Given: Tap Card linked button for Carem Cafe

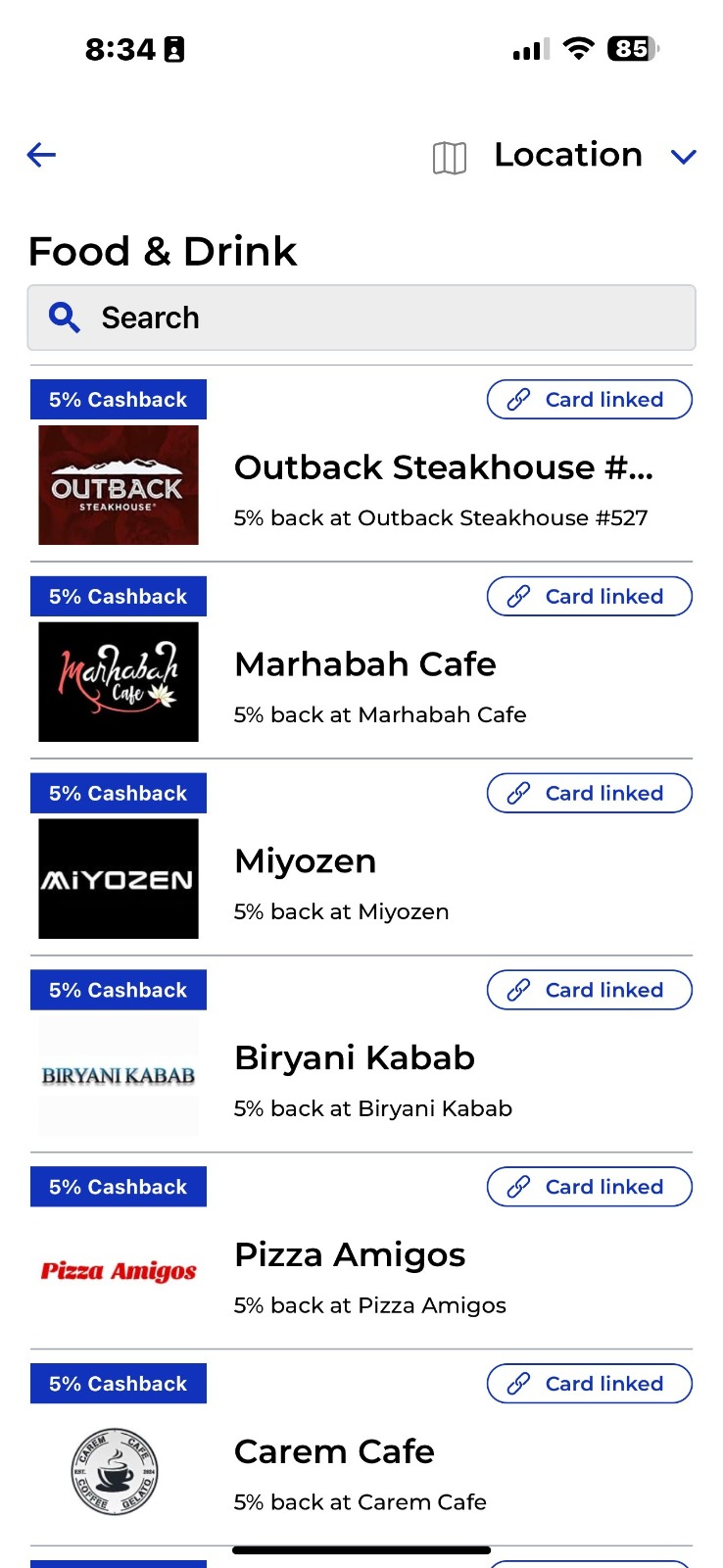Looking at the screenshot, I should (x=589, y=1385).
